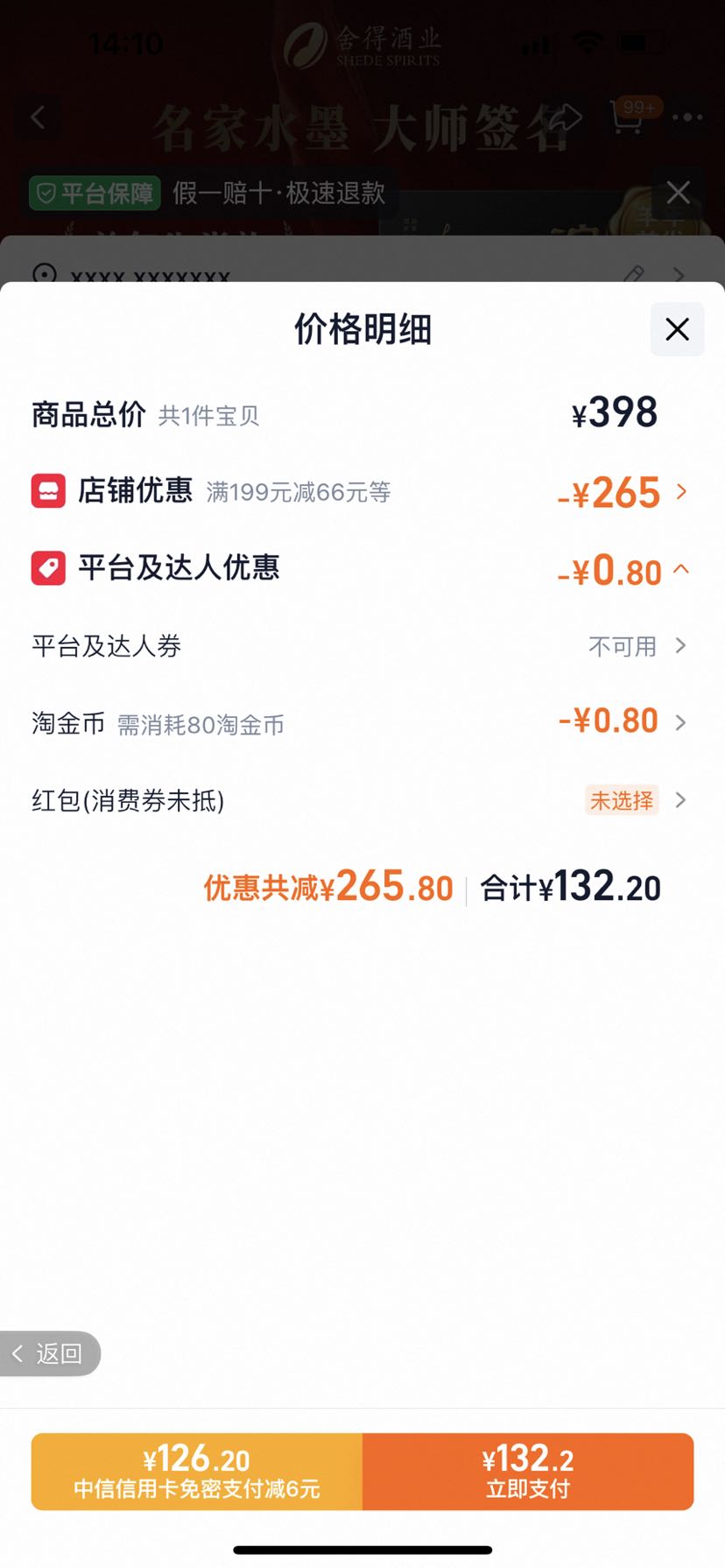Open the 淘金币 deduction options

pos(362,722)
